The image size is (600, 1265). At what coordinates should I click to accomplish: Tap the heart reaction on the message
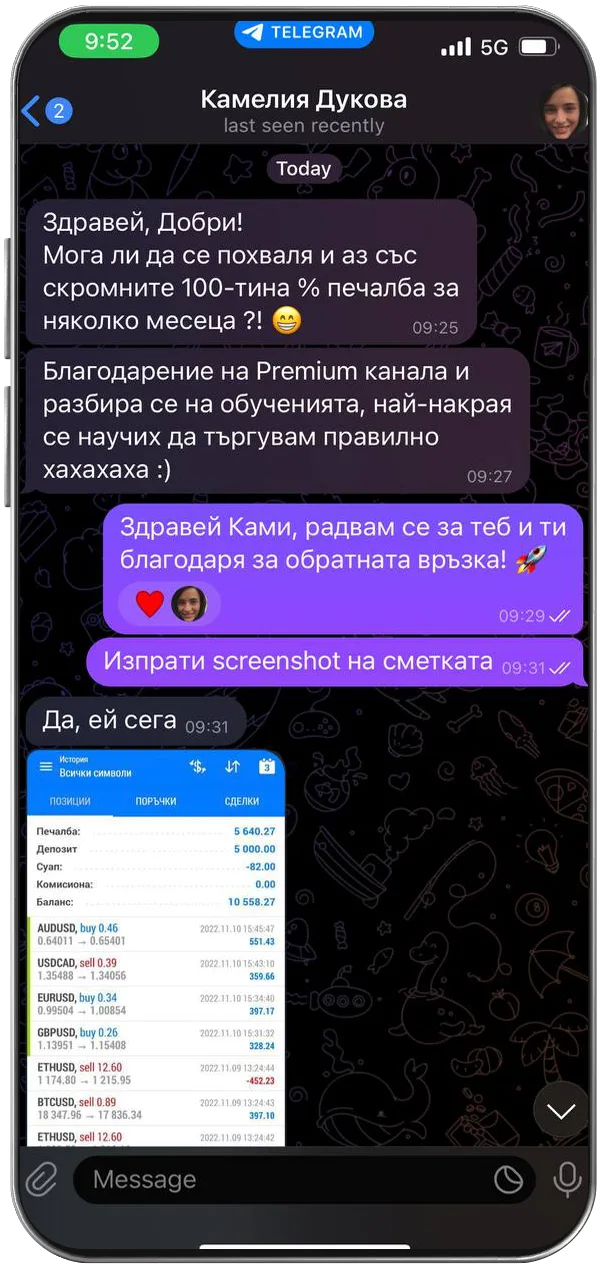point(150,603)
